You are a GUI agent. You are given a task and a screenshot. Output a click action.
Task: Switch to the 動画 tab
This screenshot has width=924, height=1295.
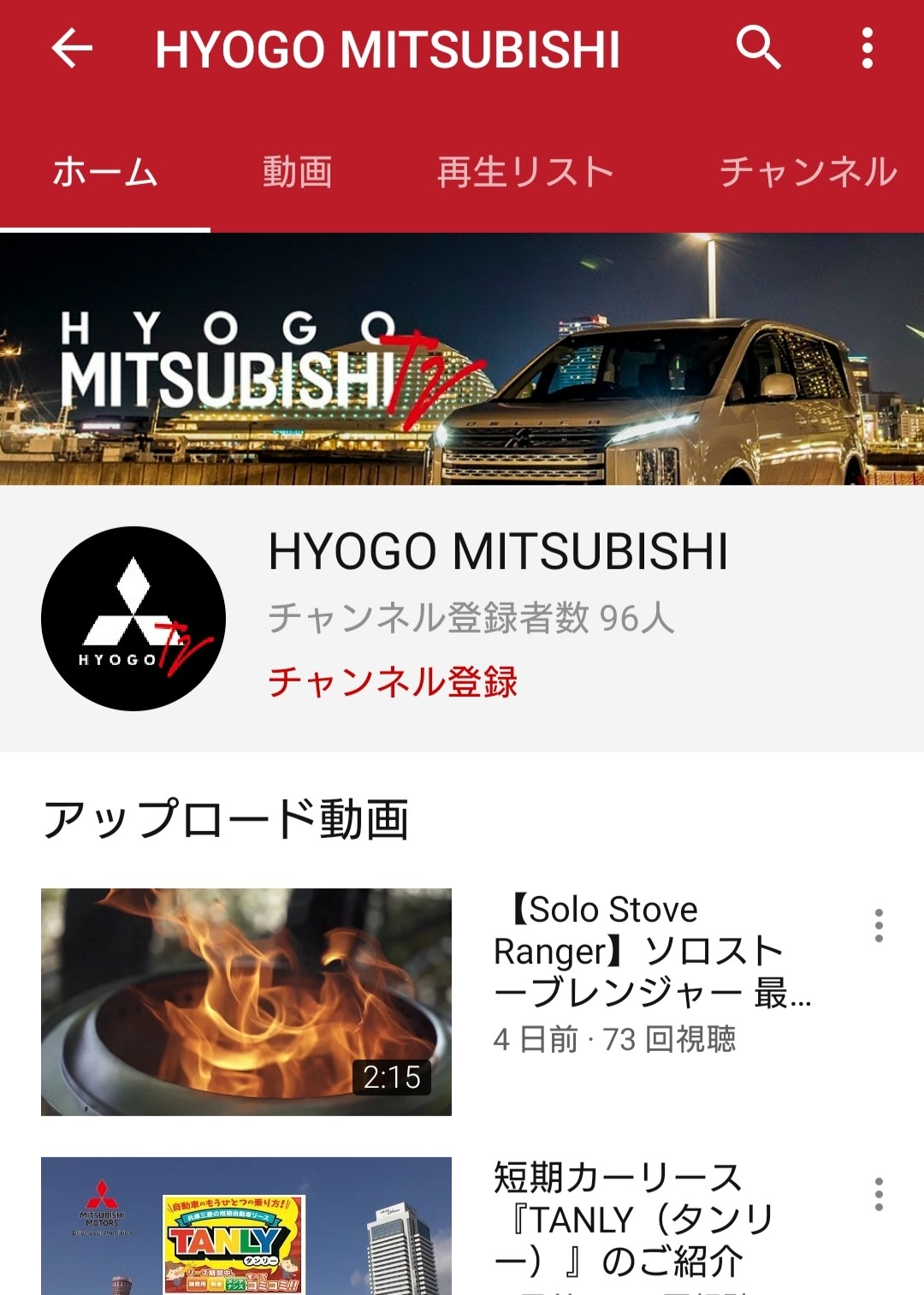[x=297, y=172]
